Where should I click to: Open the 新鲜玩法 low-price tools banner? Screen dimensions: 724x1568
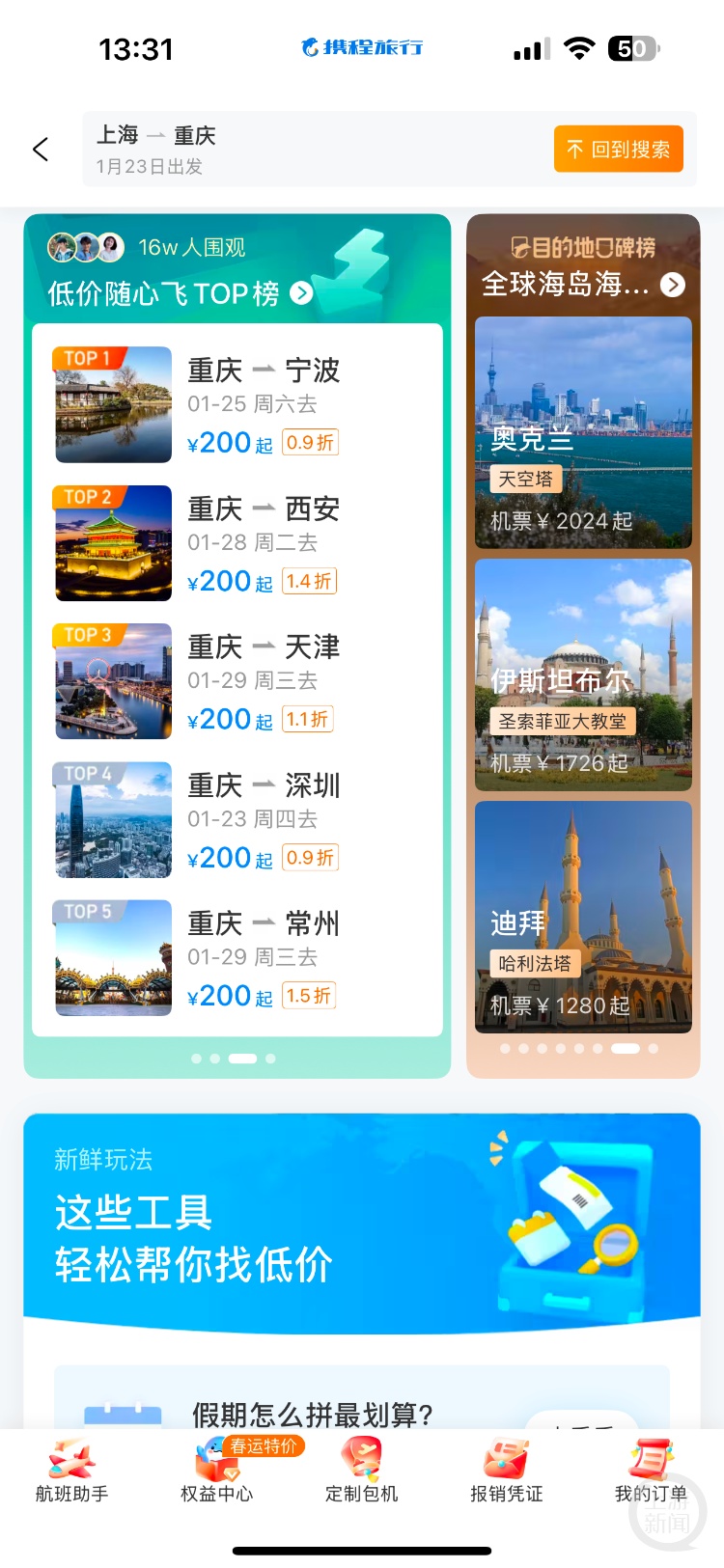pos(362,1222)
